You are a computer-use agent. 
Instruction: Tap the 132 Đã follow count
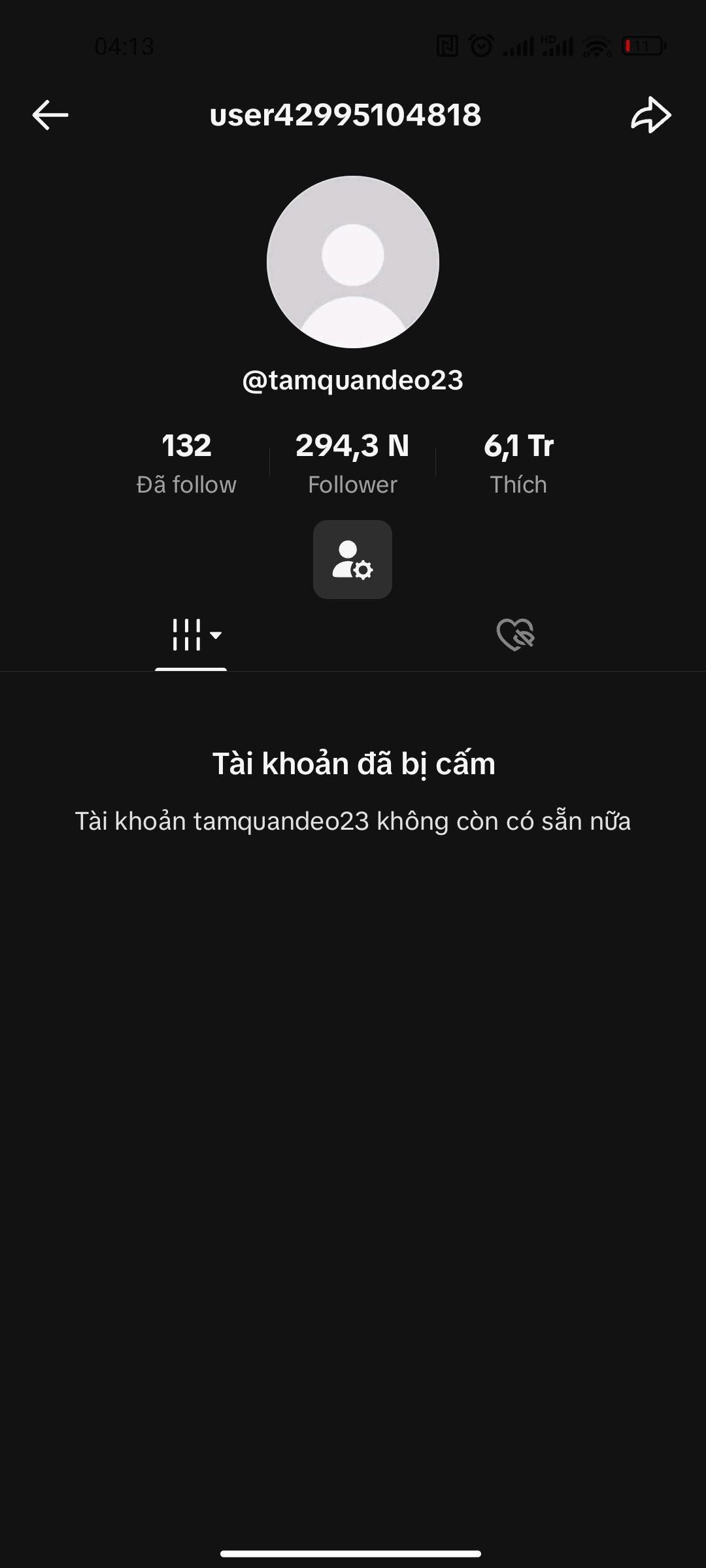tap(186, 461)
